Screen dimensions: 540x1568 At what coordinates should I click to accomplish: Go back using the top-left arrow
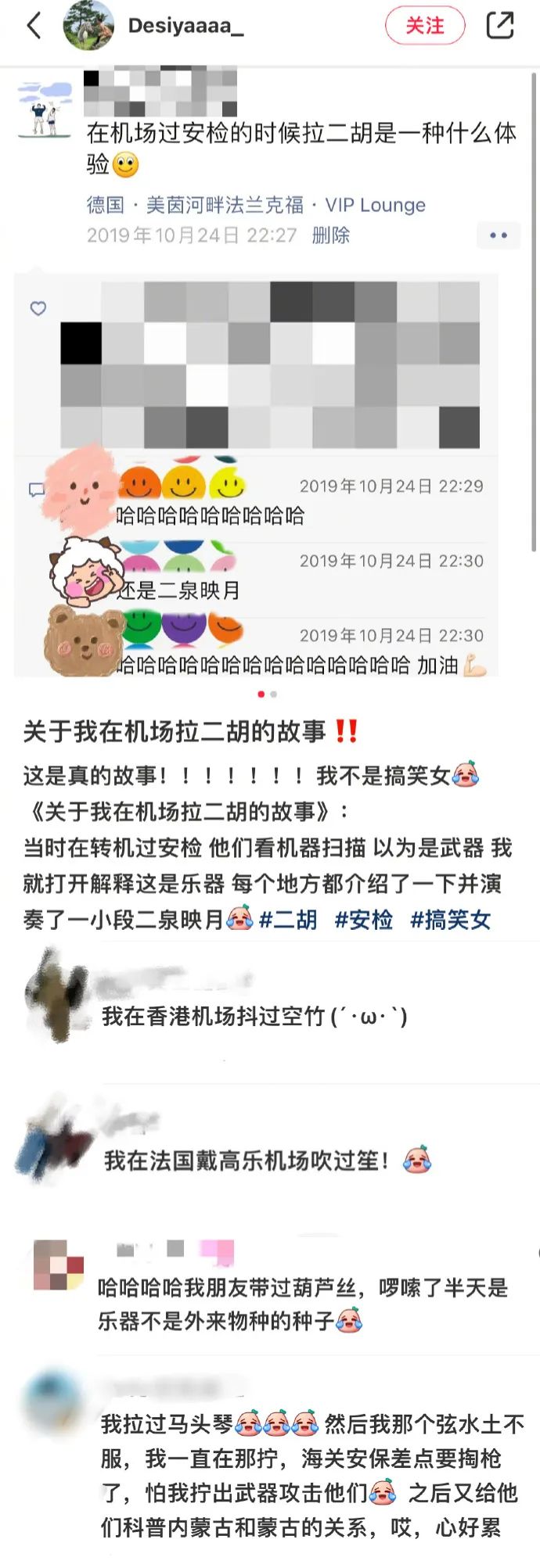(34, 26)
